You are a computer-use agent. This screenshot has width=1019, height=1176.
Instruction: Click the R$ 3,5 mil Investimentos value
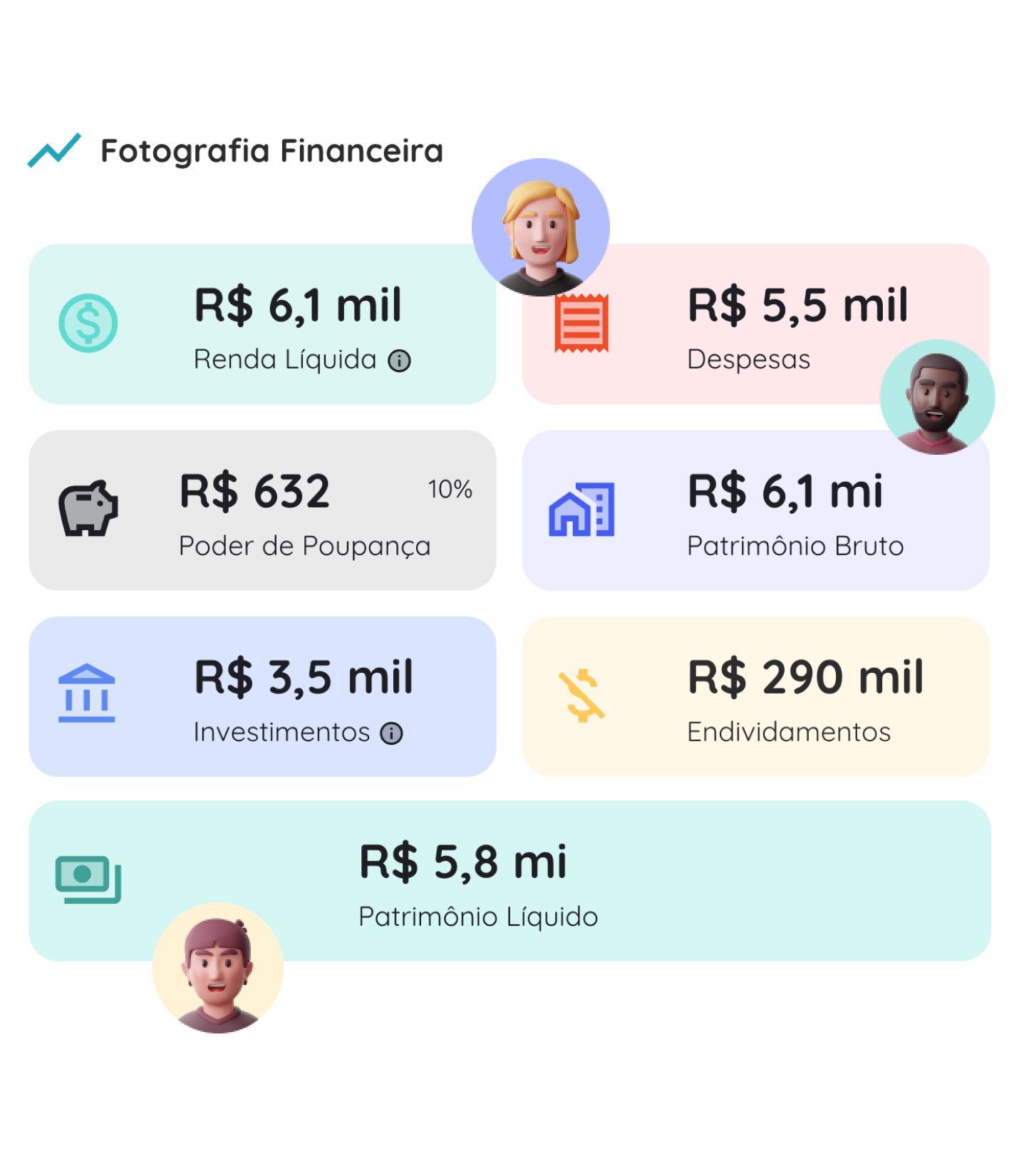(302, 679)
